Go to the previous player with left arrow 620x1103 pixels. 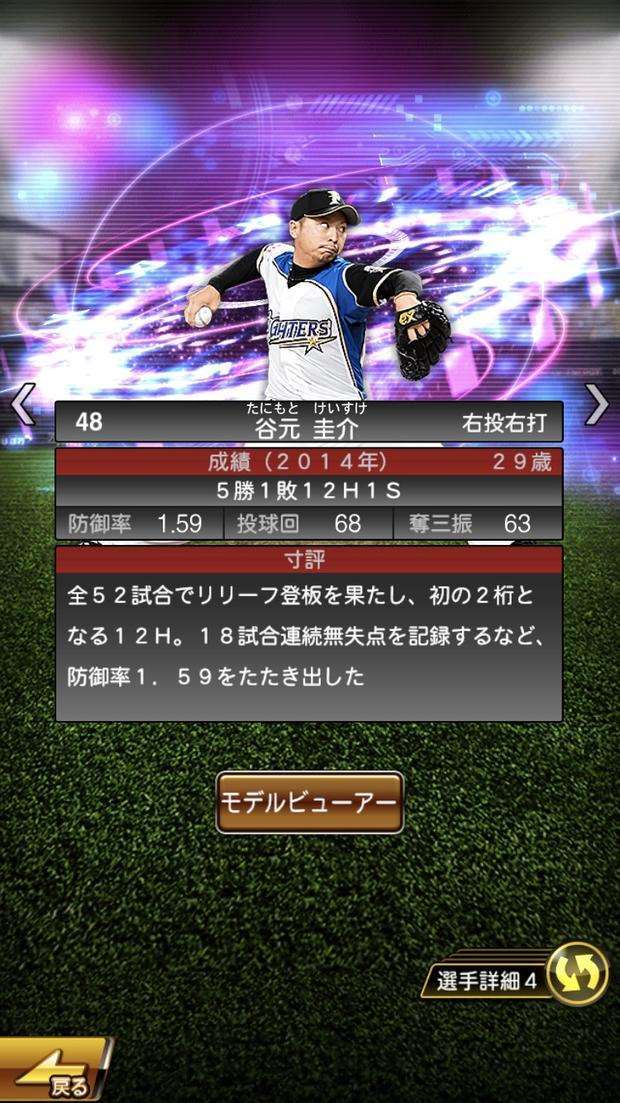point(22,405)
